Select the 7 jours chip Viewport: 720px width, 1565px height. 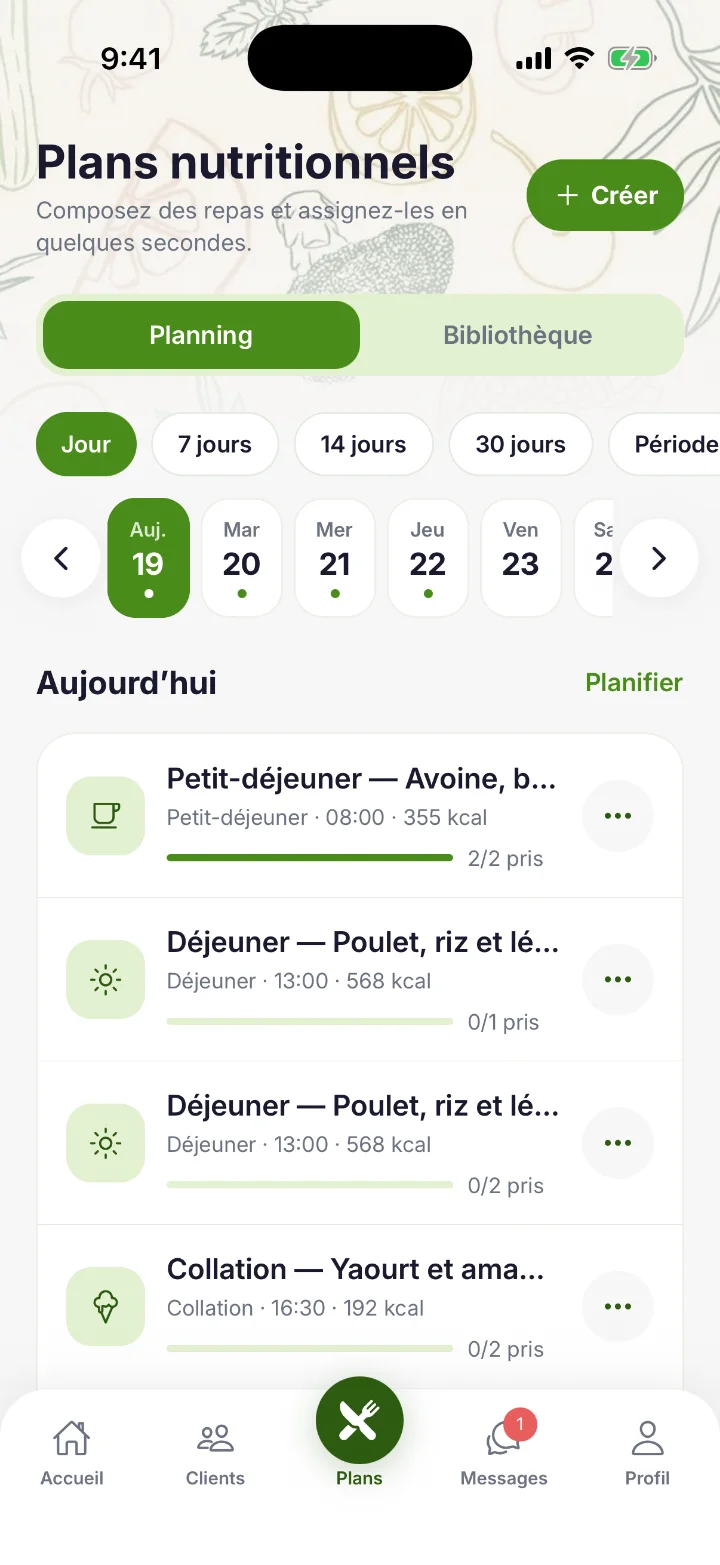coord(215,444)
